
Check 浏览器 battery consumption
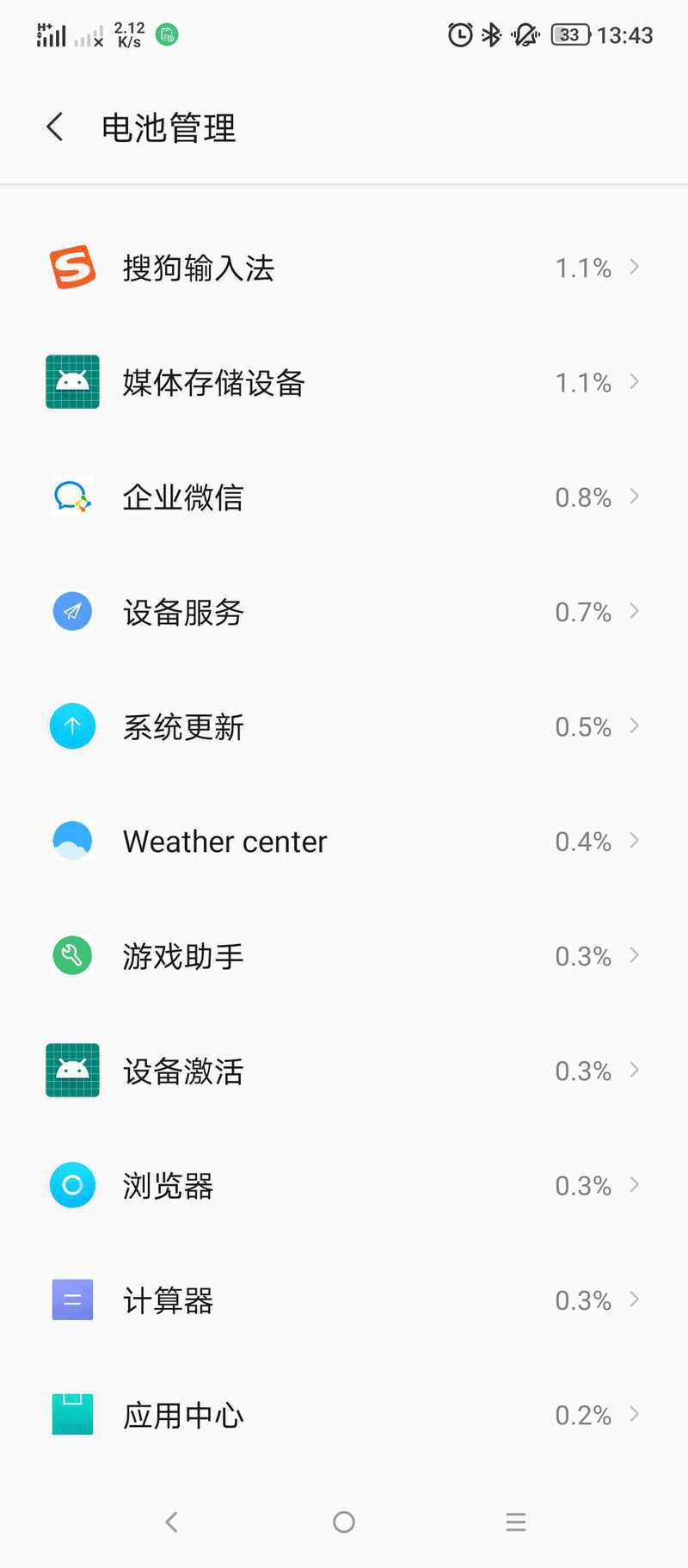point(344,1185)
